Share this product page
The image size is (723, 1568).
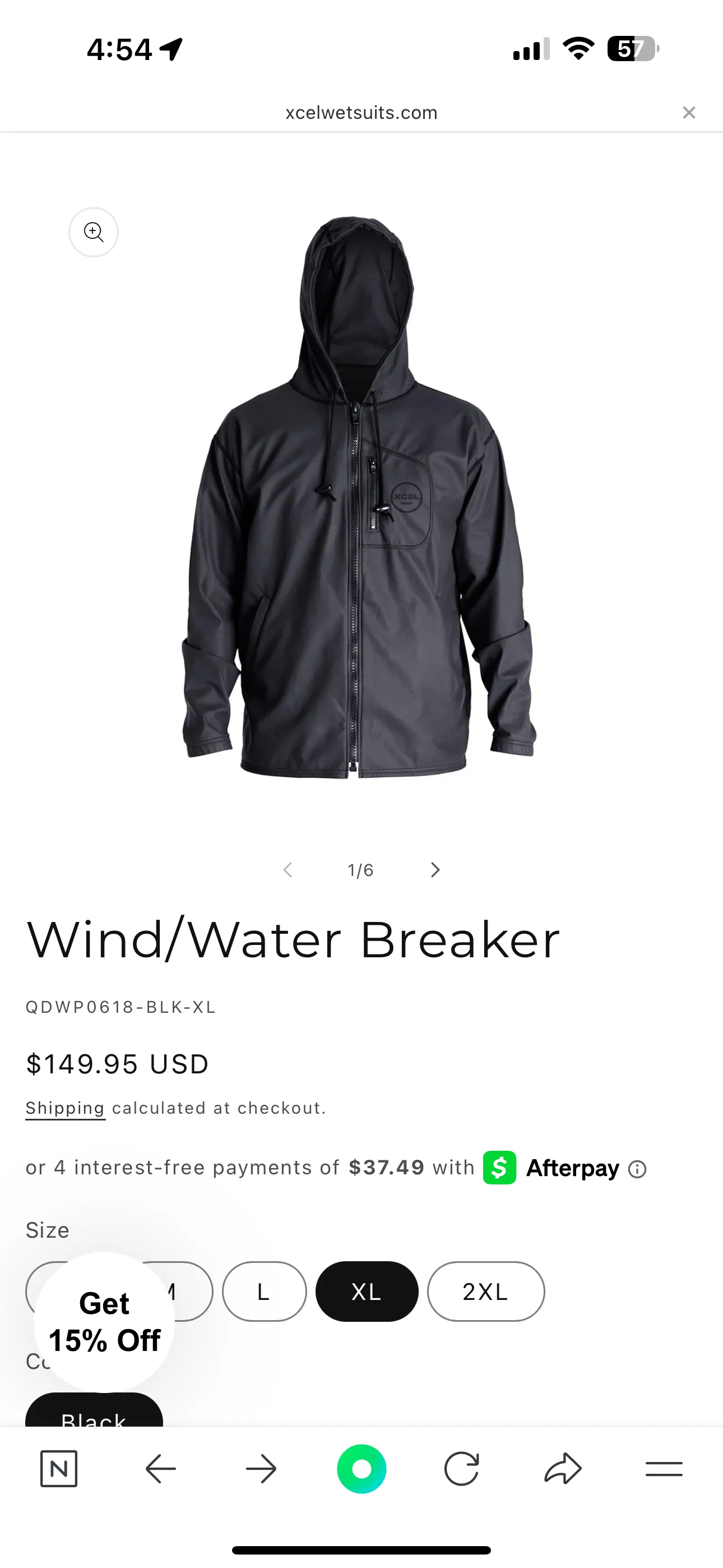[x=562, y=1469]
